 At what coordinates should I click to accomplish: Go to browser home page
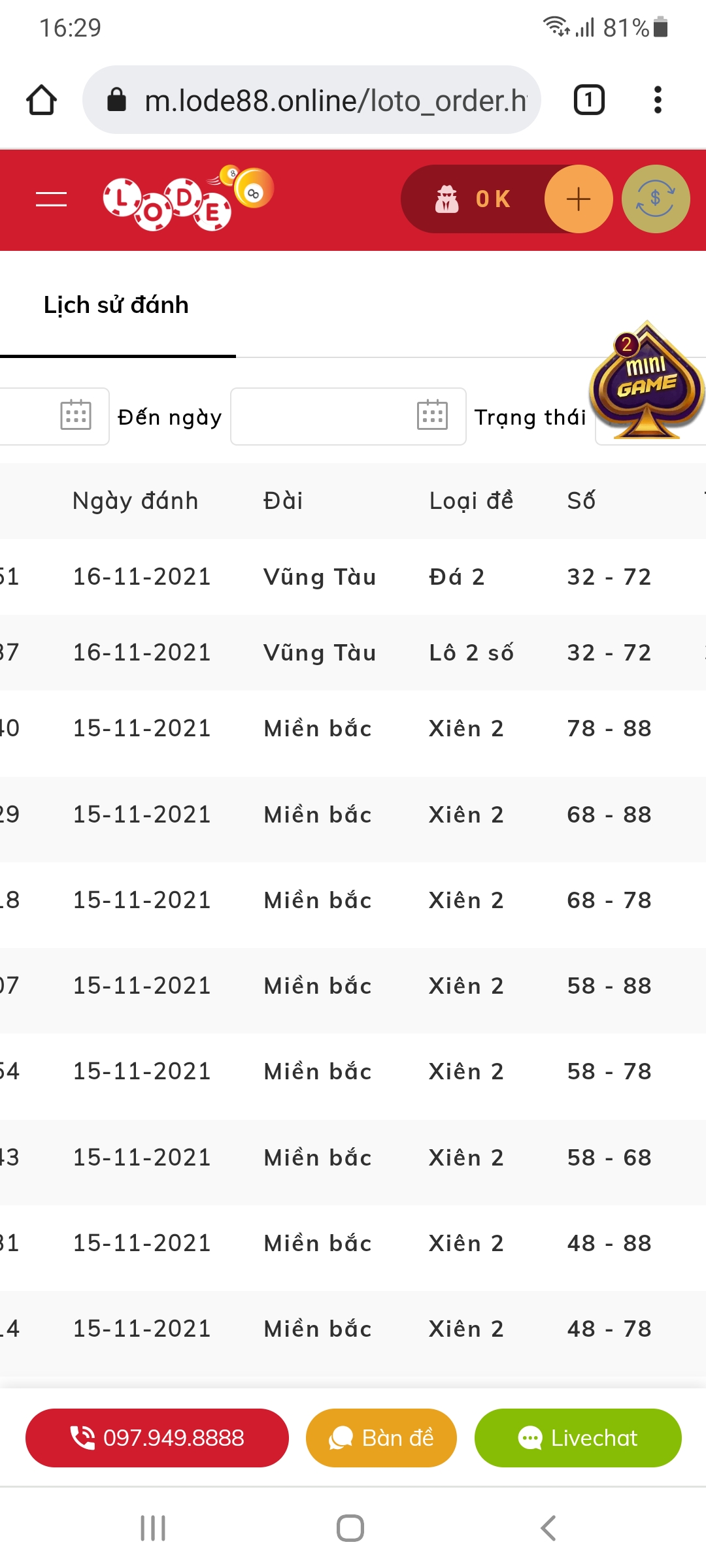click(41, 100)
